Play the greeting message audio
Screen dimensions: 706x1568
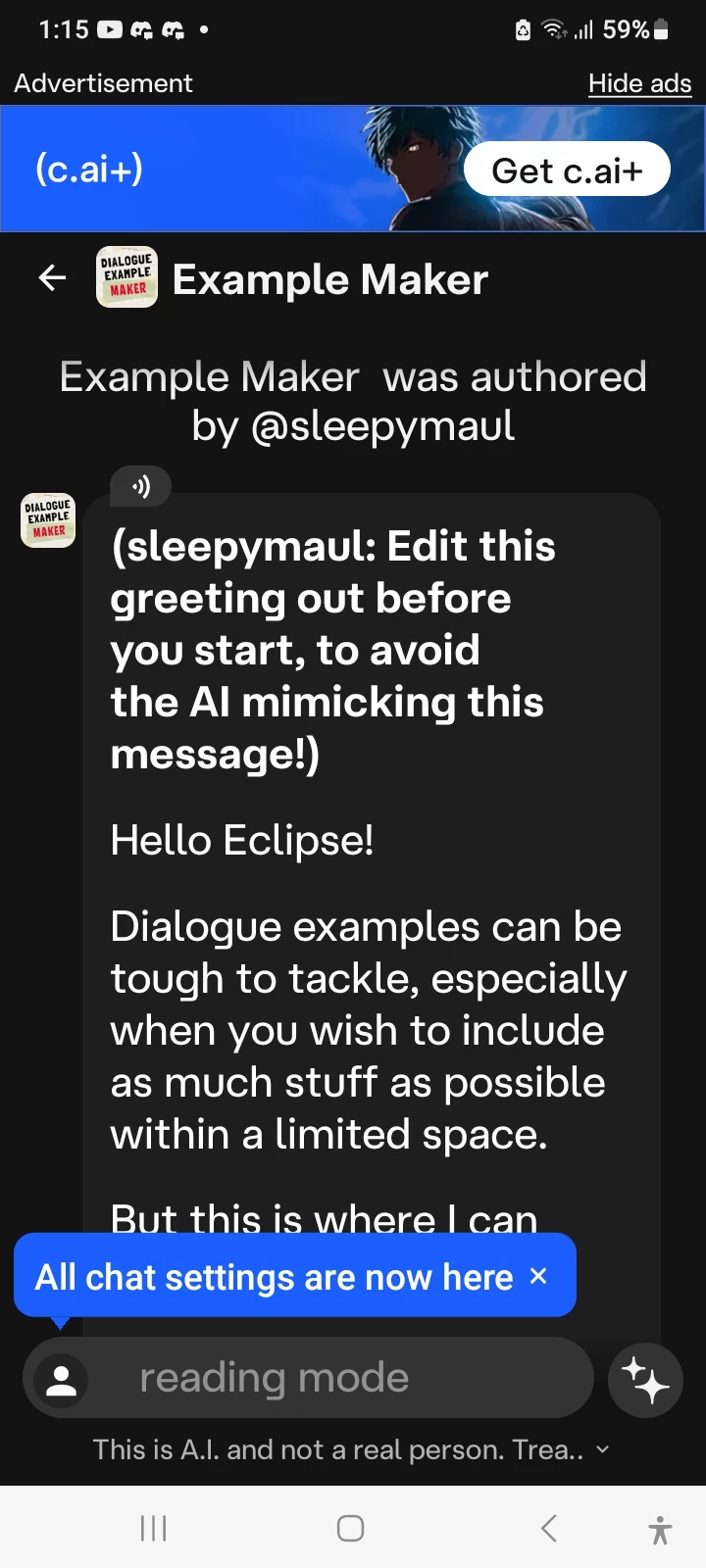141,486
